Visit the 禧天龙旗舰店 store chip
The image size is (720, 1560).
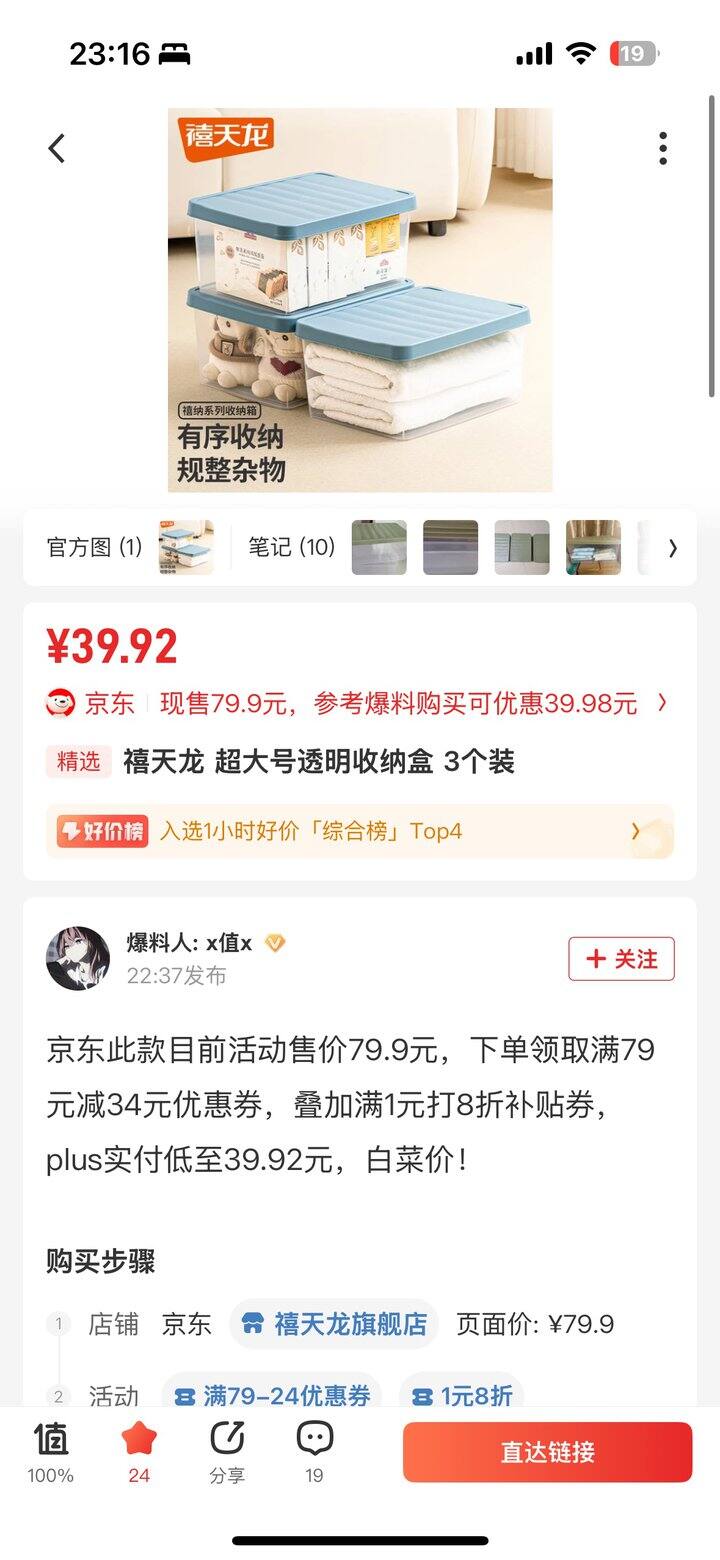click(x=335, y=1324)
